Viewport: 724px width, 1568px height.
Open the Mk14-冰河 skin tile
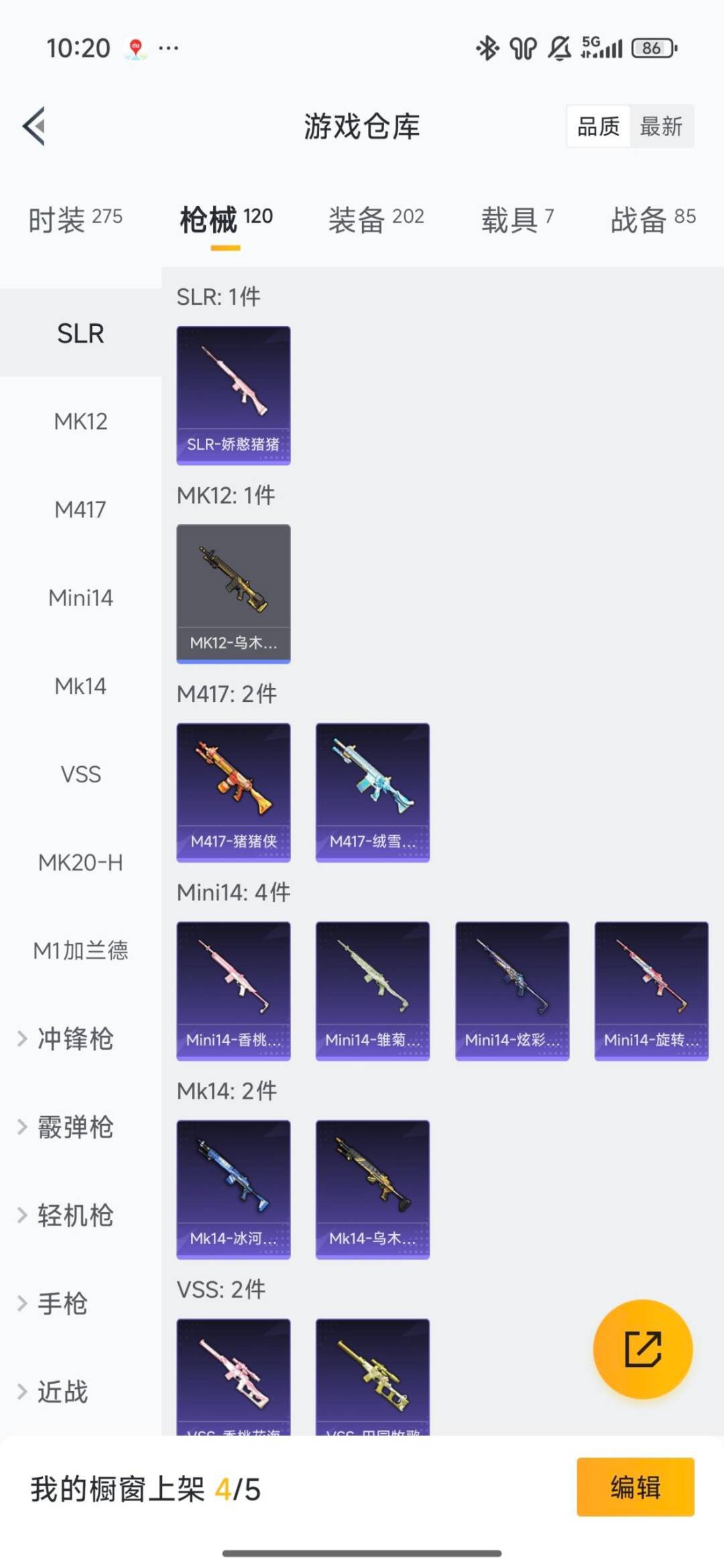tap(233, 1189)
